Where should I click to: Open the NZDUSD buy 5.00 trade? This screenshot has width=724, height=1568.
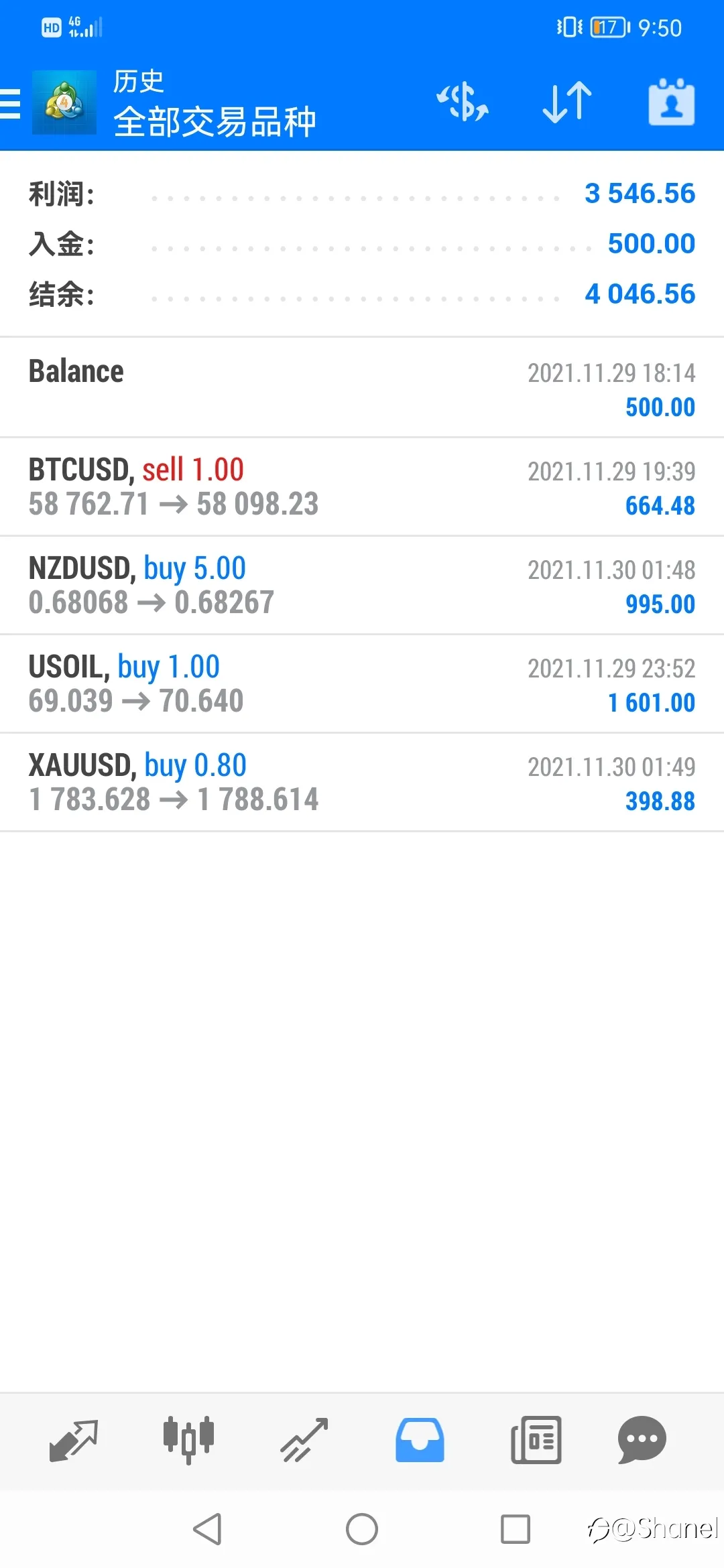[x=362, y=585]
